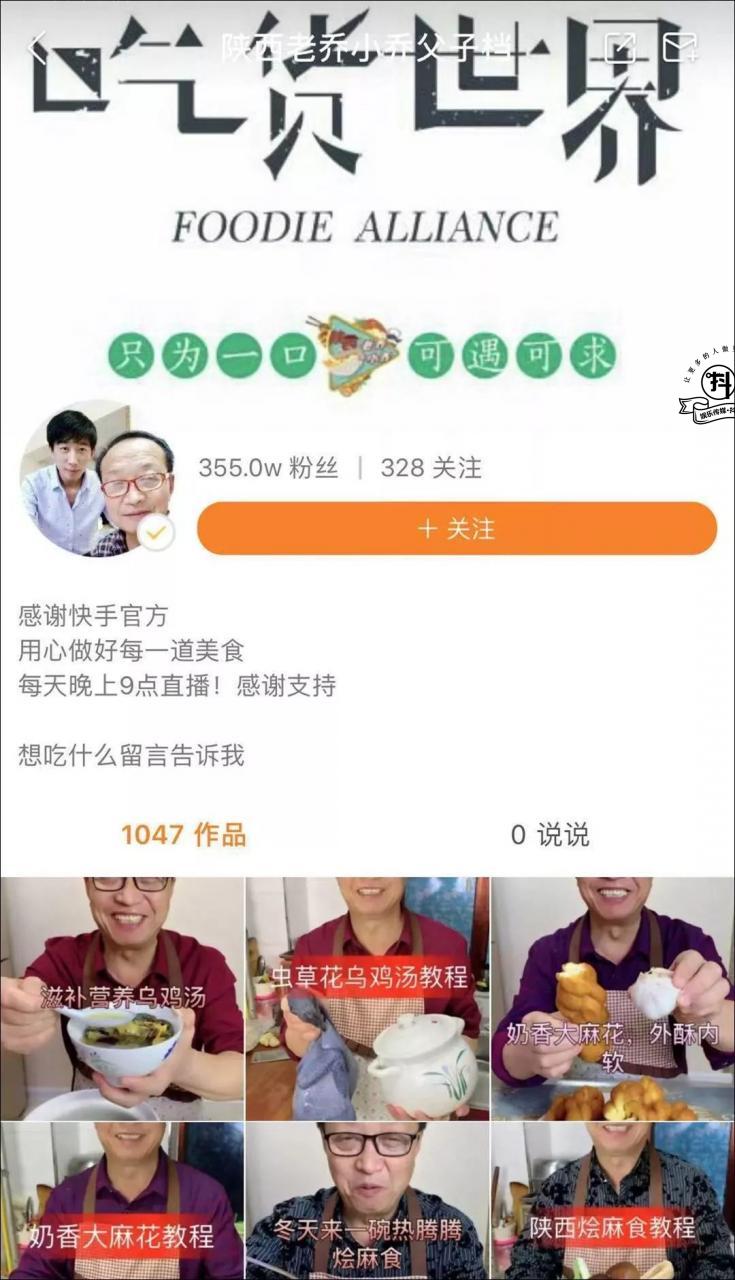735x1280 pixels.
Task: Follow this account with the orange 关注 button
Action: [x=457, y=528]
